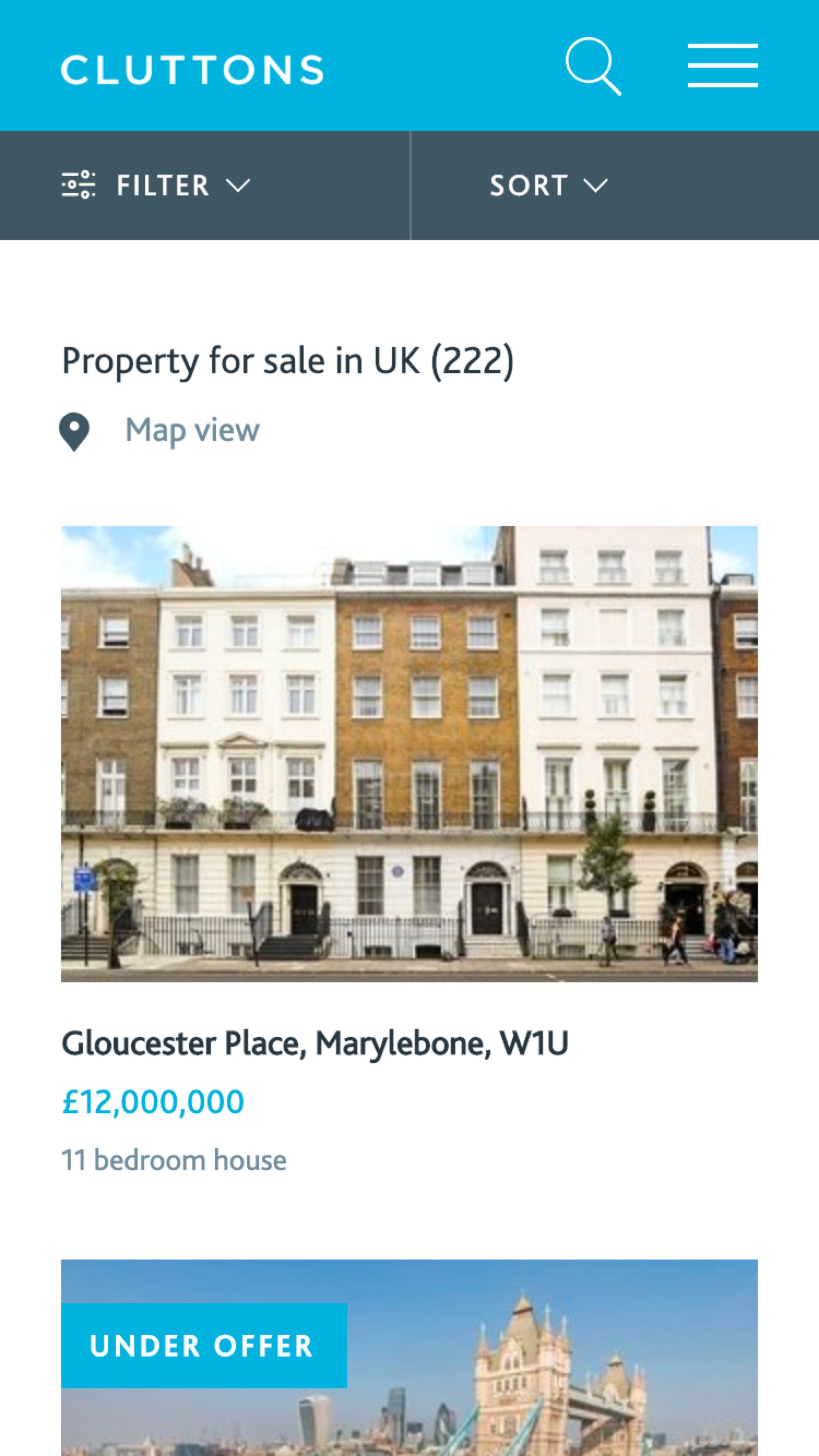Click the map pin icon beside Map view
Screen dimensions: 819x1456
[75, 432]
